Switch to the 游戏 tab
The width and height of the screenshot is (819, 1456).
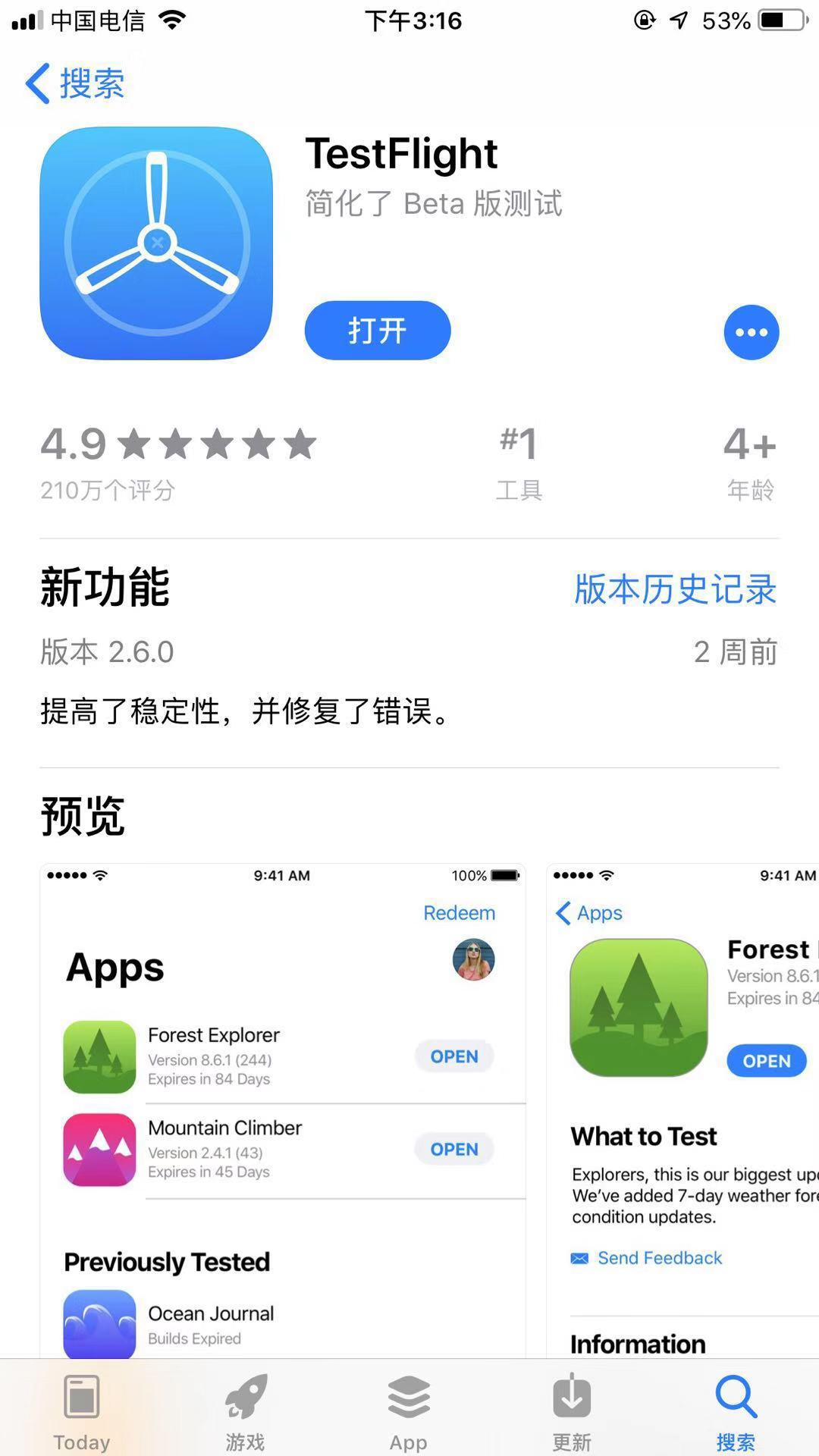(x=245, y=1410)
